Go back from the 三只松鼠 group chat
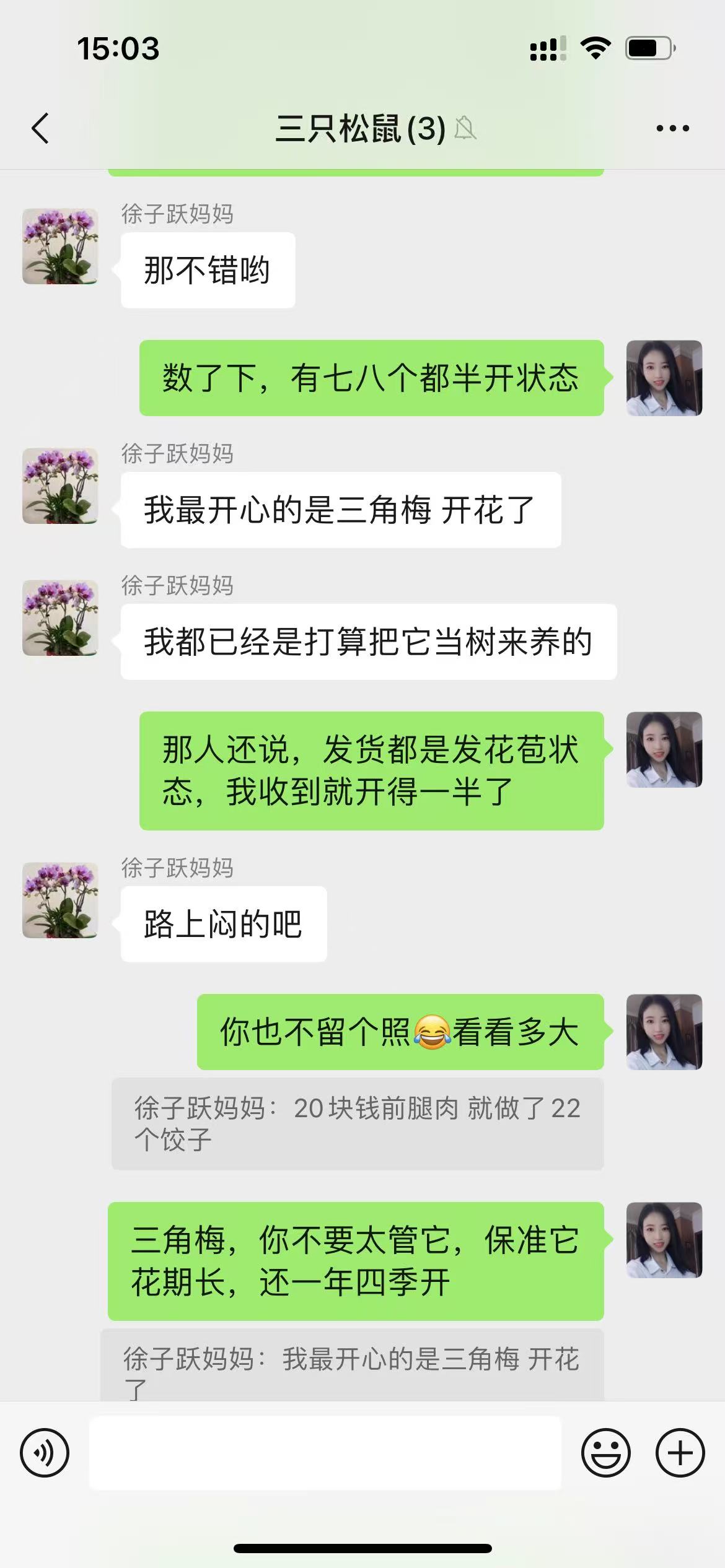Image resolution: width=725 pixels, height=1568 pixels. coord(41,129)
